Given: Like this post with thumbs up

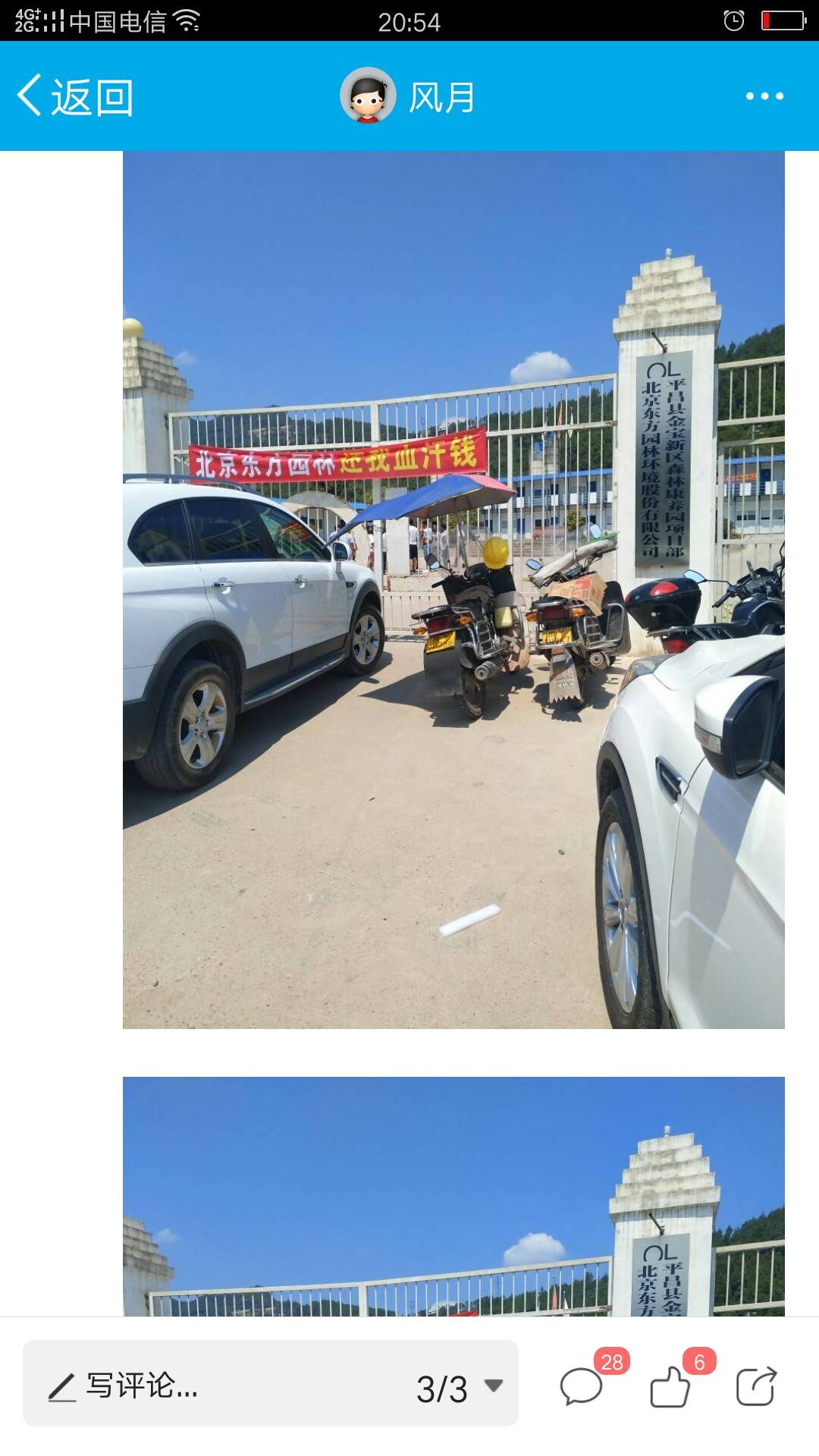Looking at the screenshot, I should click(670, 1386).
